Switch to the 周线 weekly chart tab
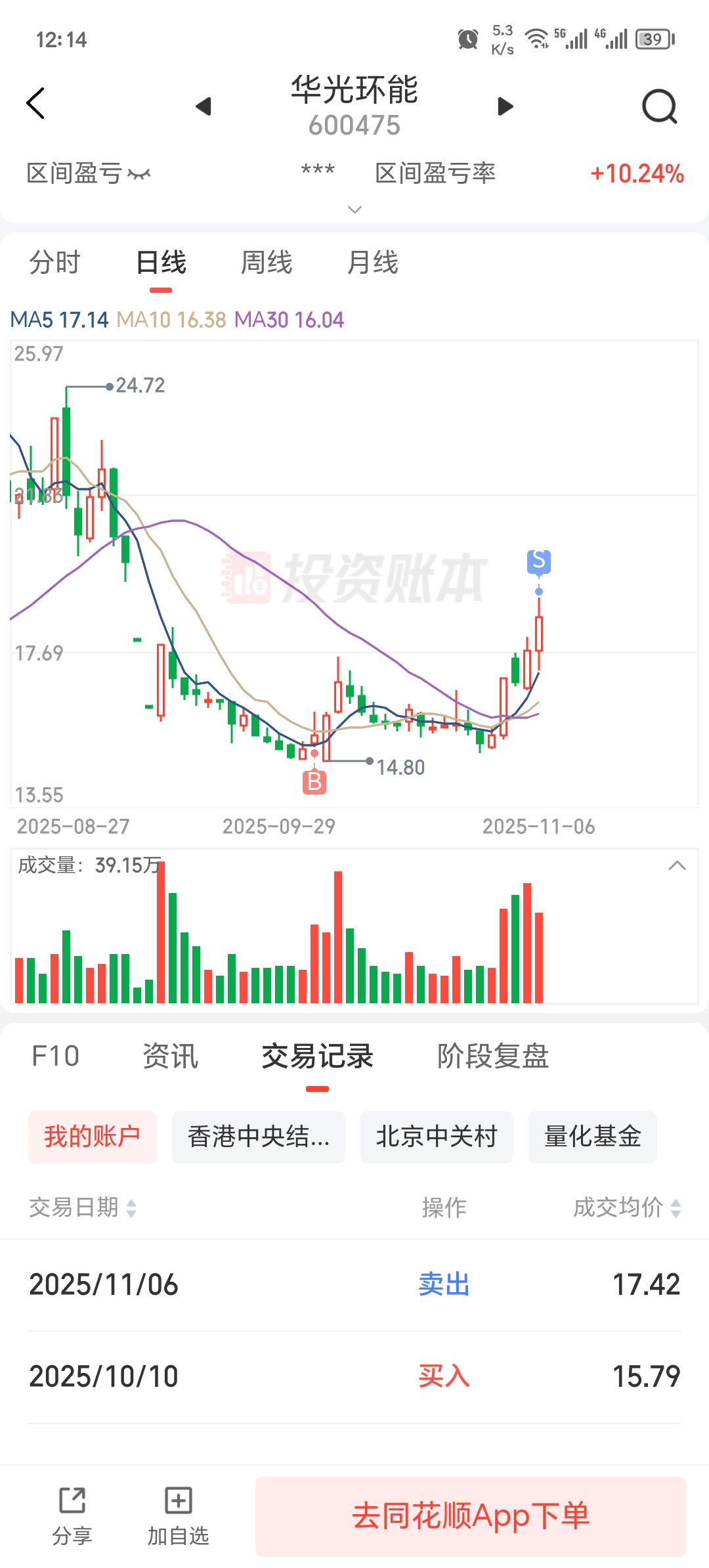 click(265, 262)
